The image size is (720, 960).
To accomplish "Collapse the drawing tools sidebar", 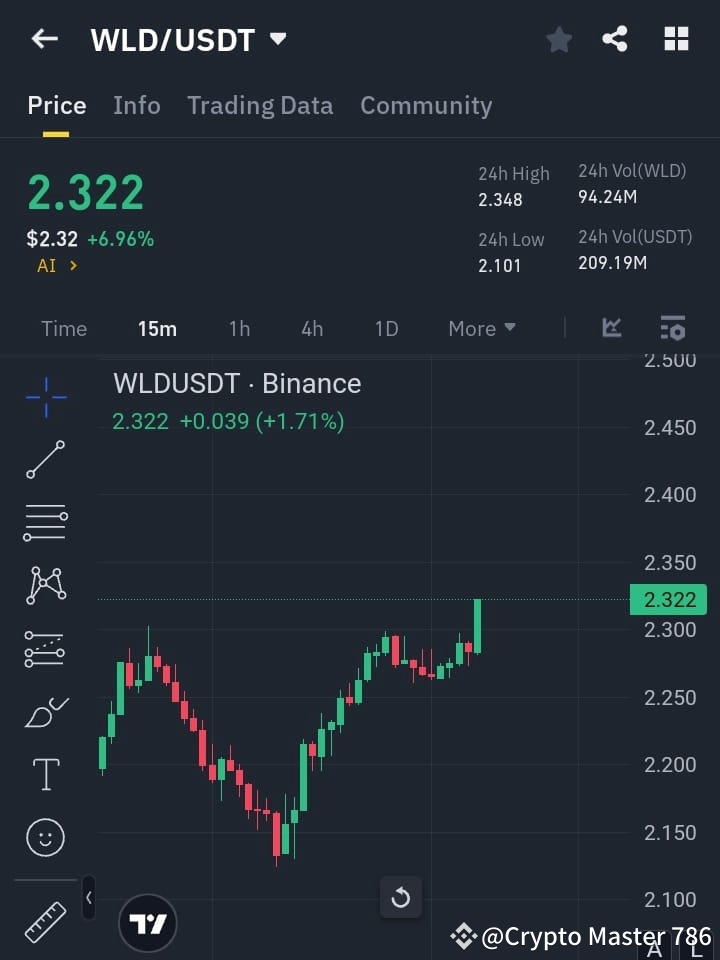I will click(88, 898).
